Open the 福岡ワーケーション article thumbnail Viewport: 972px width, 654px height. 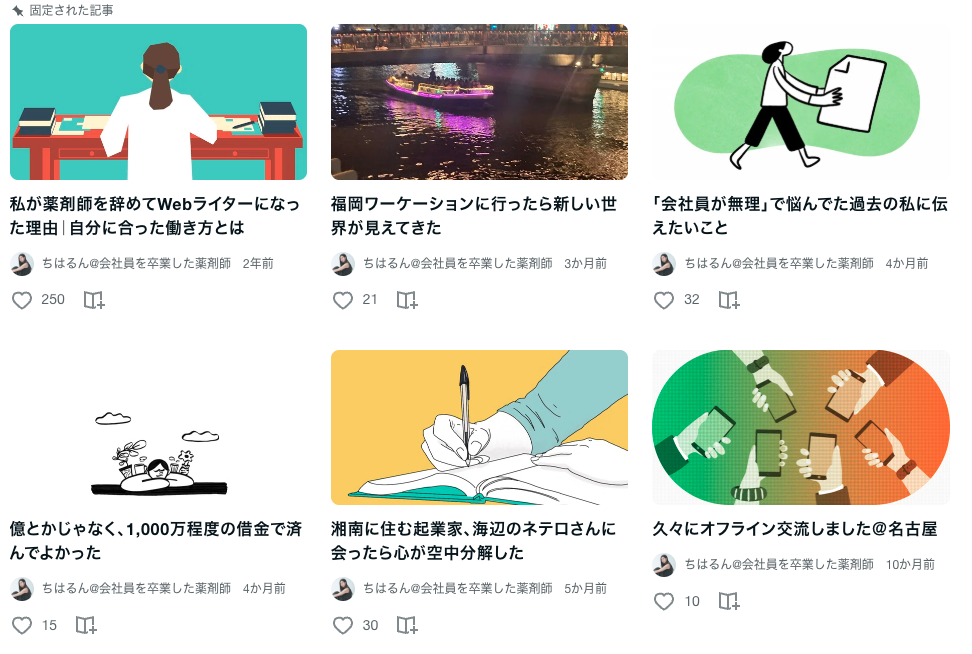[479, 102]
